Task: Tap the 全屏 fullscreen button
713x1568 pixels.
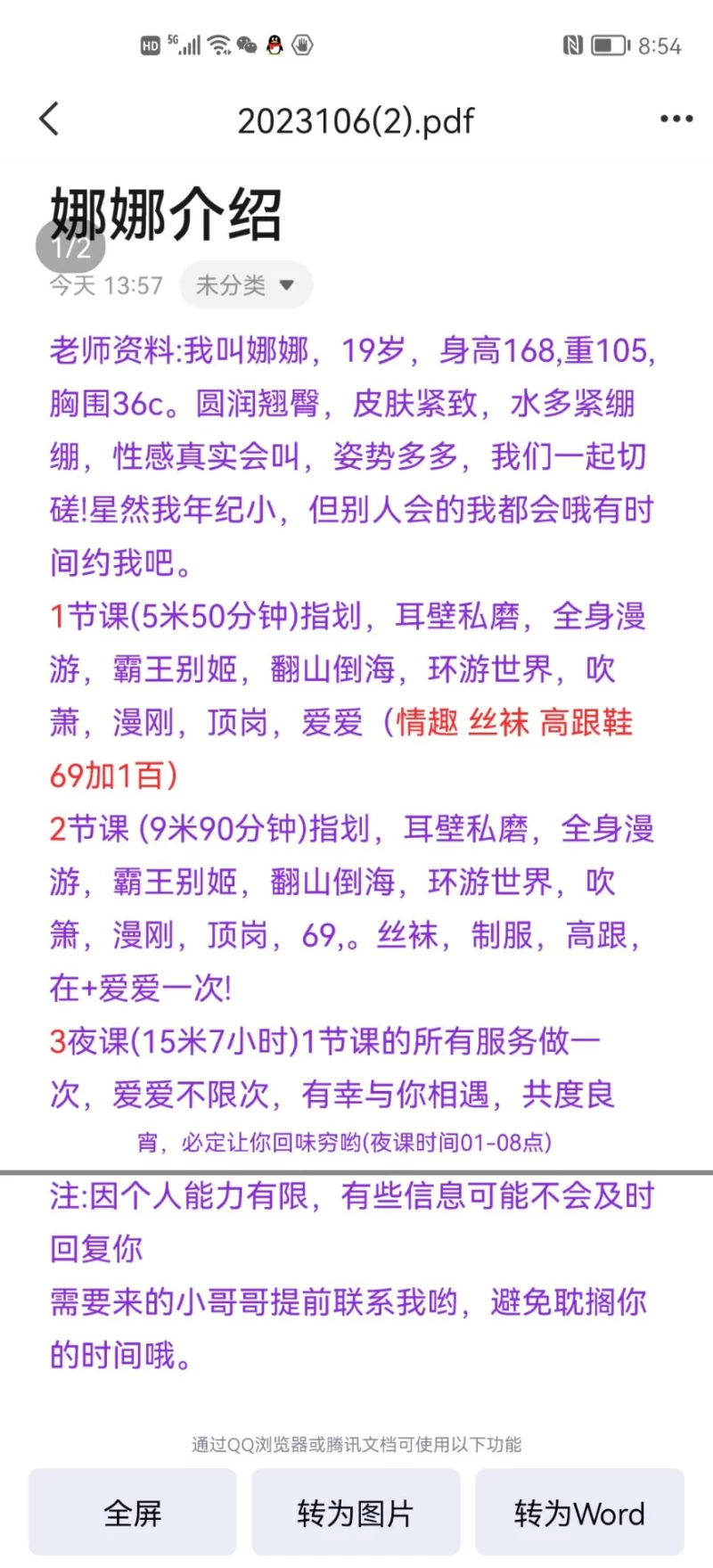Action: coord(133,1513)
